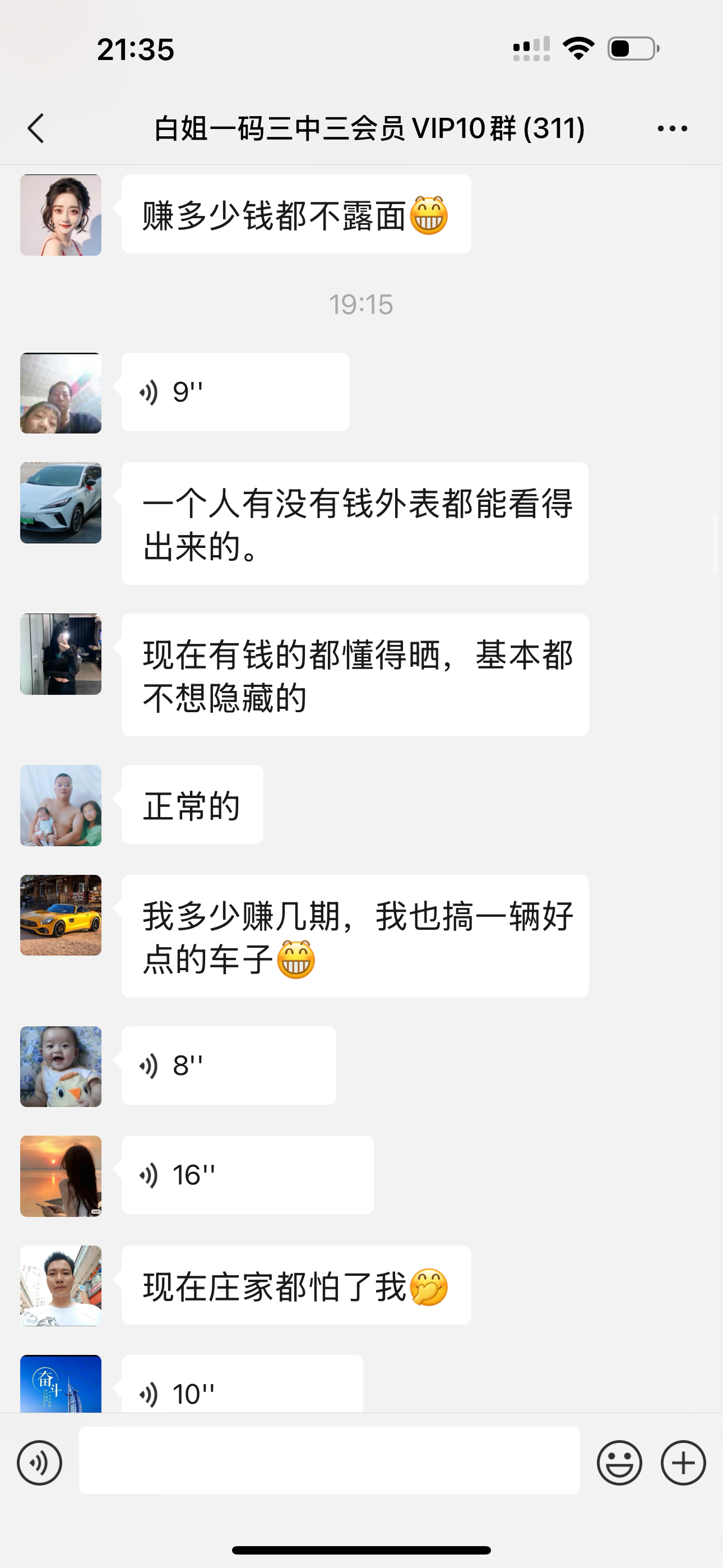Open profile of yellow sports car avatar
Viewport: 723px width, 1568px height.
coord(61,915)
